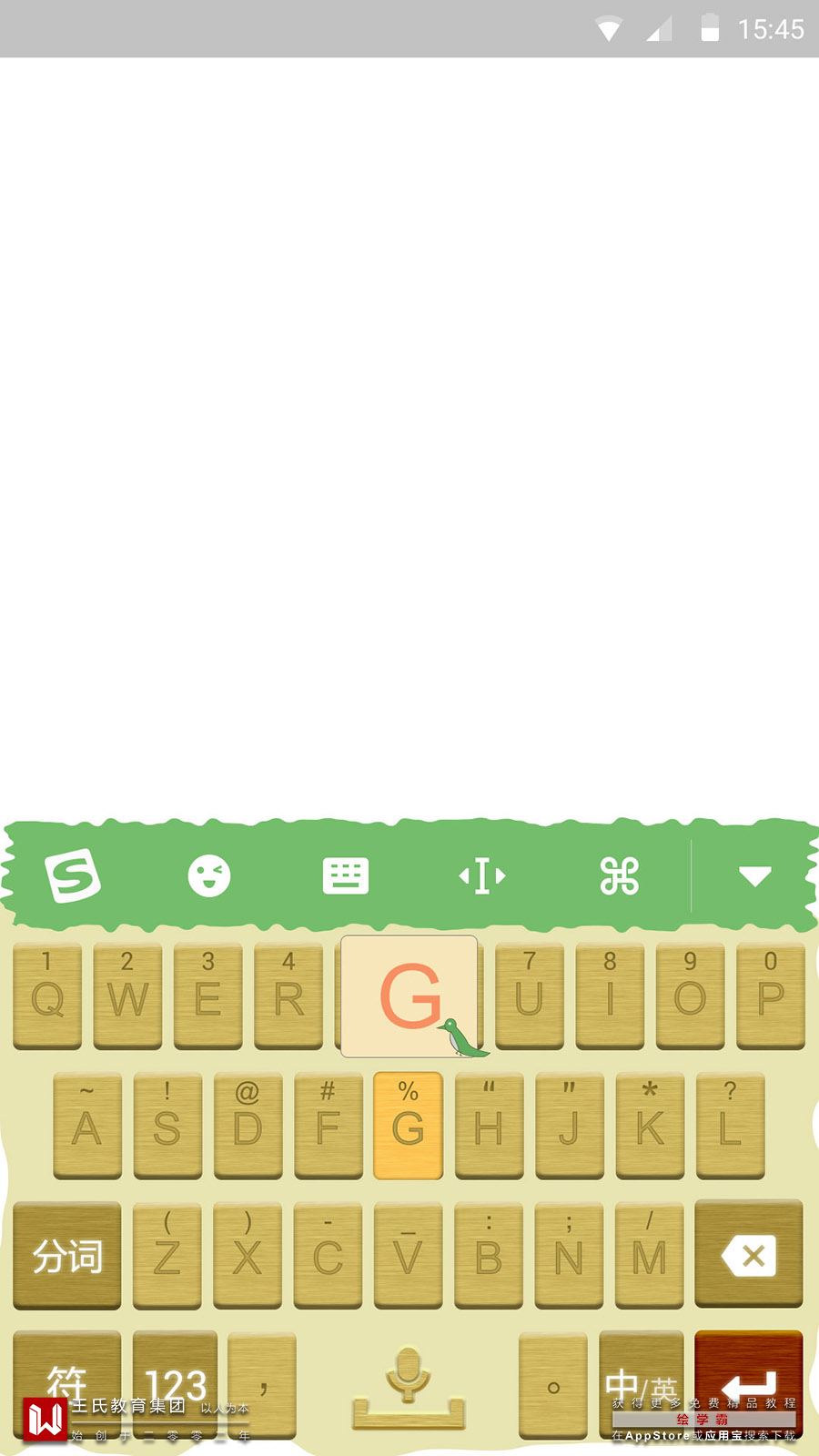Open the emoji panel
This screenshot has height=1456, width=819.
click(209, 875)
